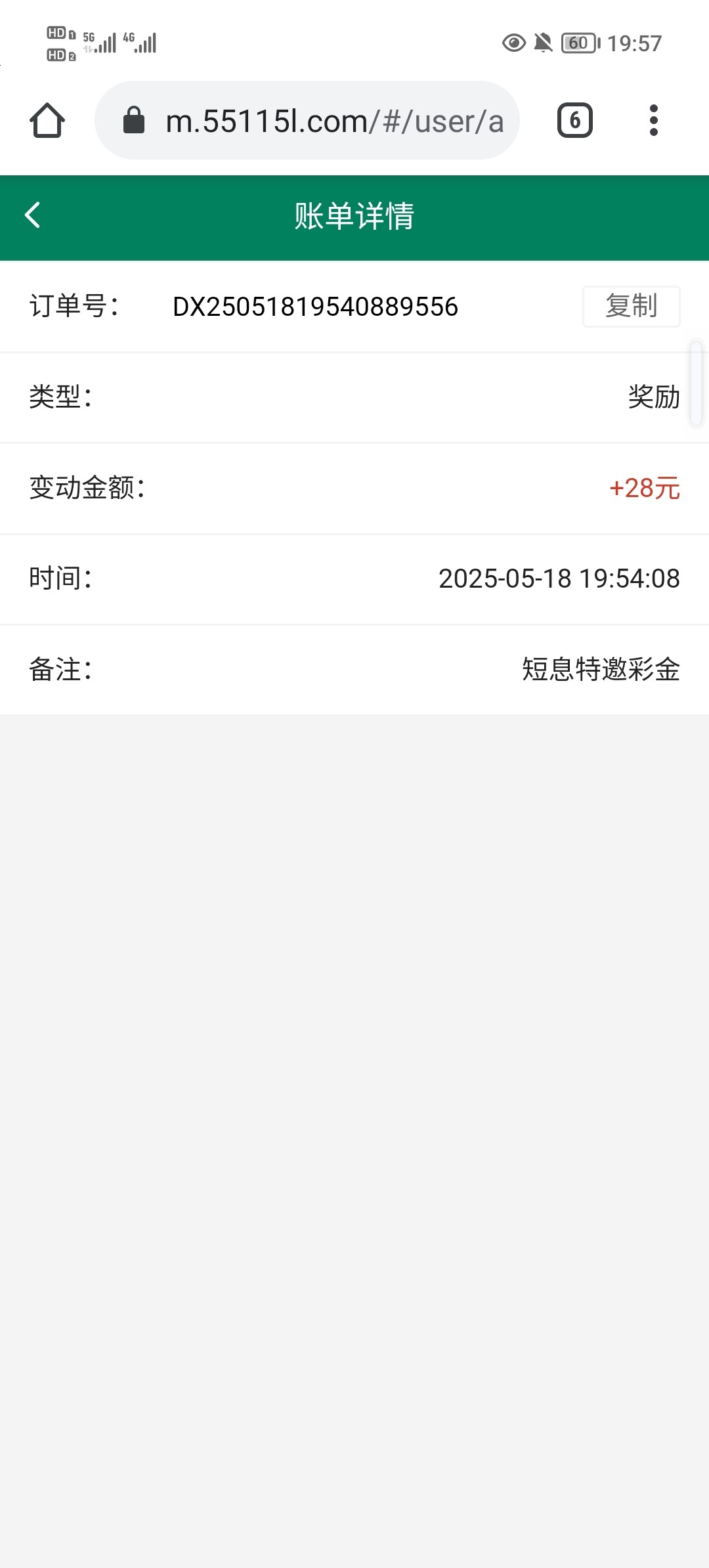709x1568 pixels.
Task: Open the tab switcher showing 6 tabs
Action: (x=575, y=120)
